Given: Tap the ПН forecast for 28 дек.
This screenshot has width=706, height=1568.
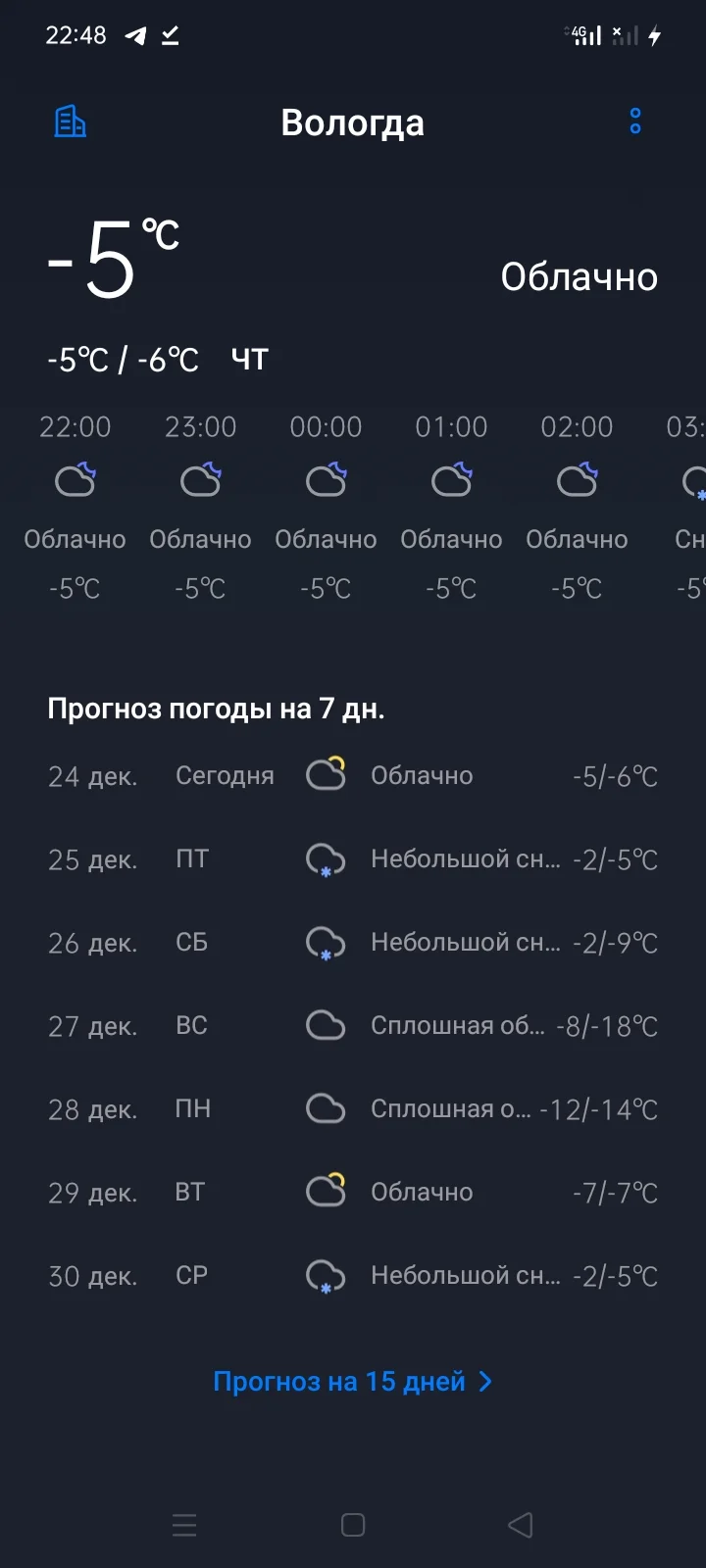Looking at the screenshot, I should 353,1108.
